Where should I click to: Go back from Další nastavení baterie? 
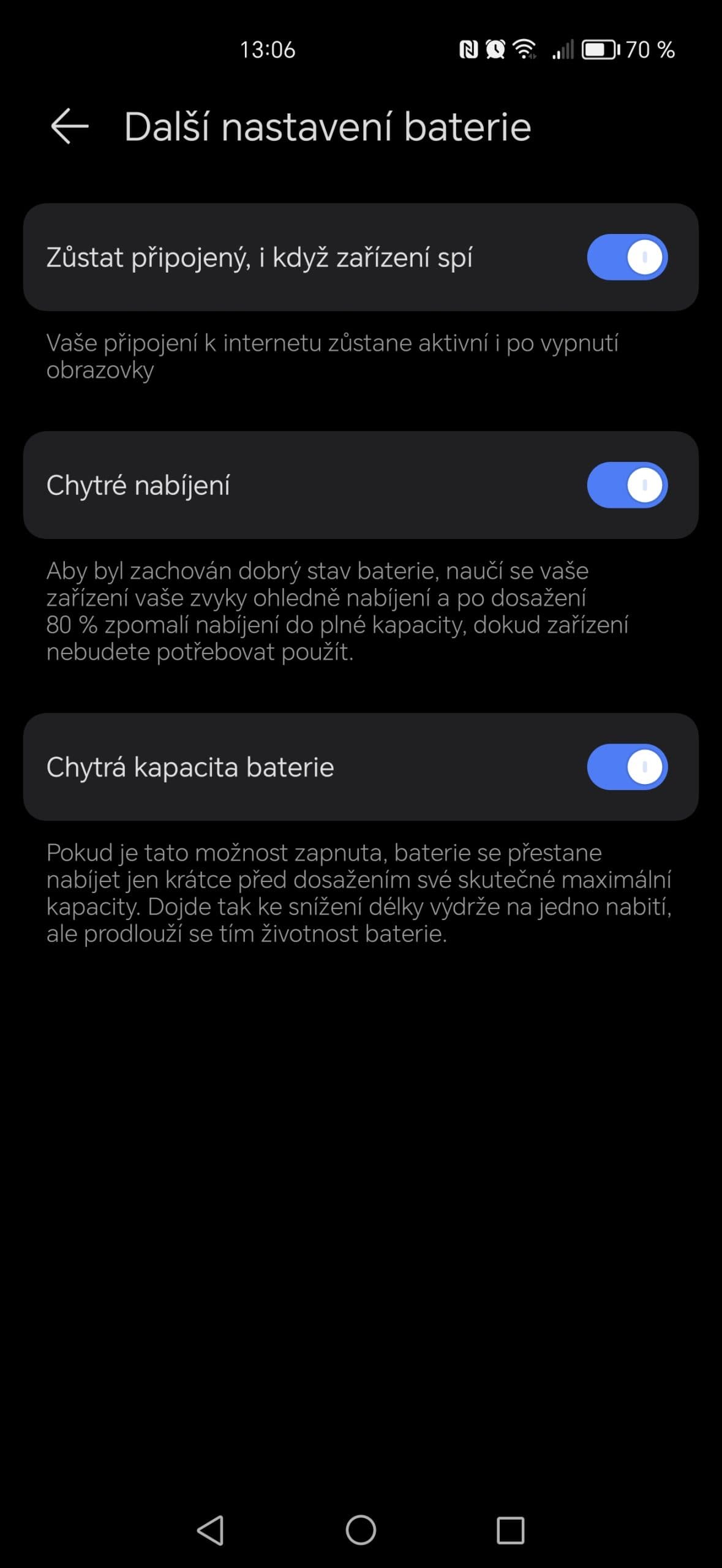pyautogui.click(x=70, y=127)
